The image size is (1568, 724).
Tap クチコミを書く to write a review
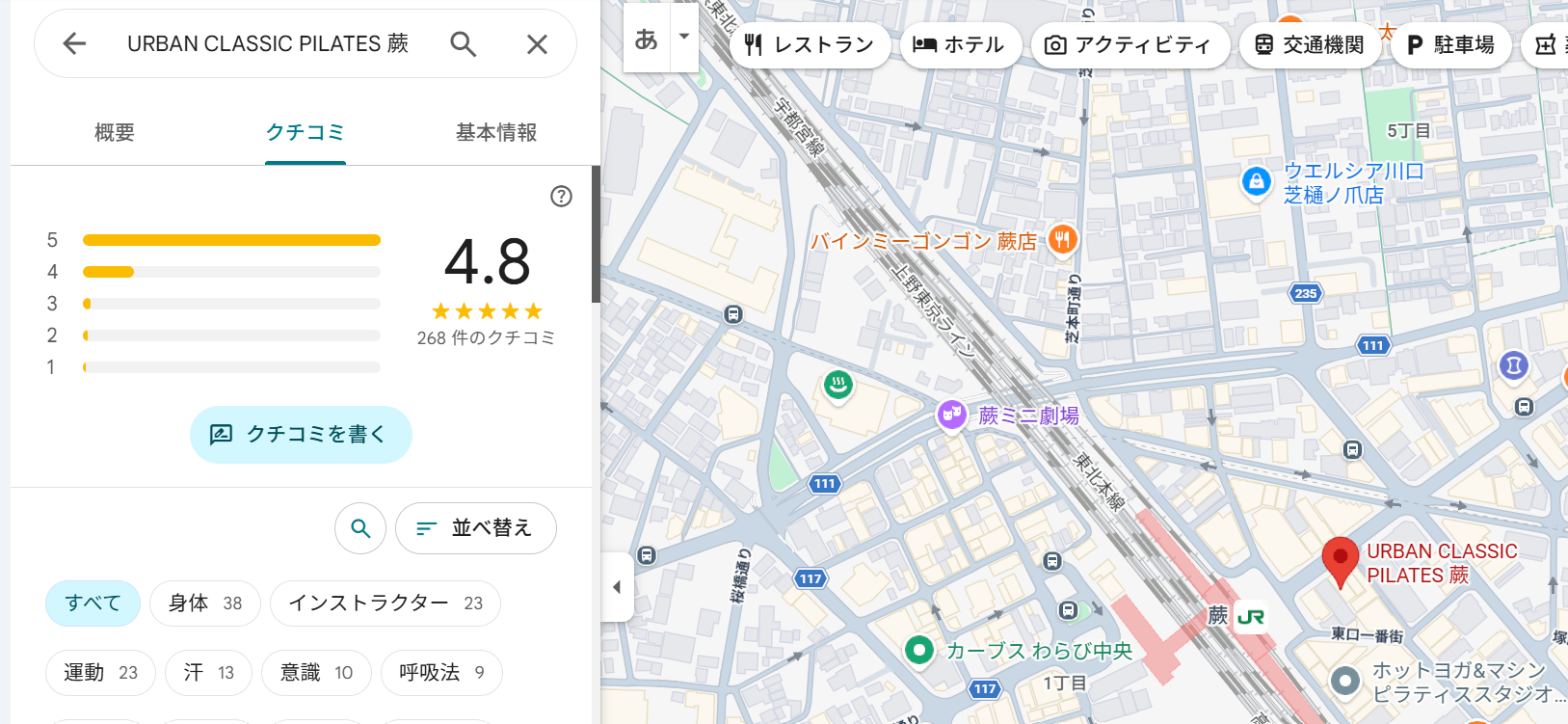pyautogui.click(x=301, y=434)
